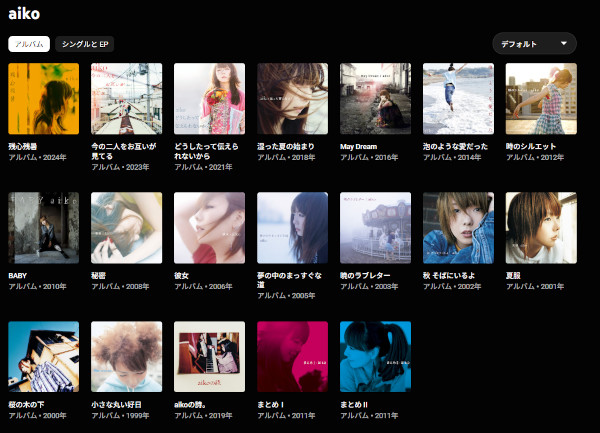Image resolution: width=600 pixels, height=433 pixels.
Task: Open the BABY album from 2010
Action: tap(43, 227)
